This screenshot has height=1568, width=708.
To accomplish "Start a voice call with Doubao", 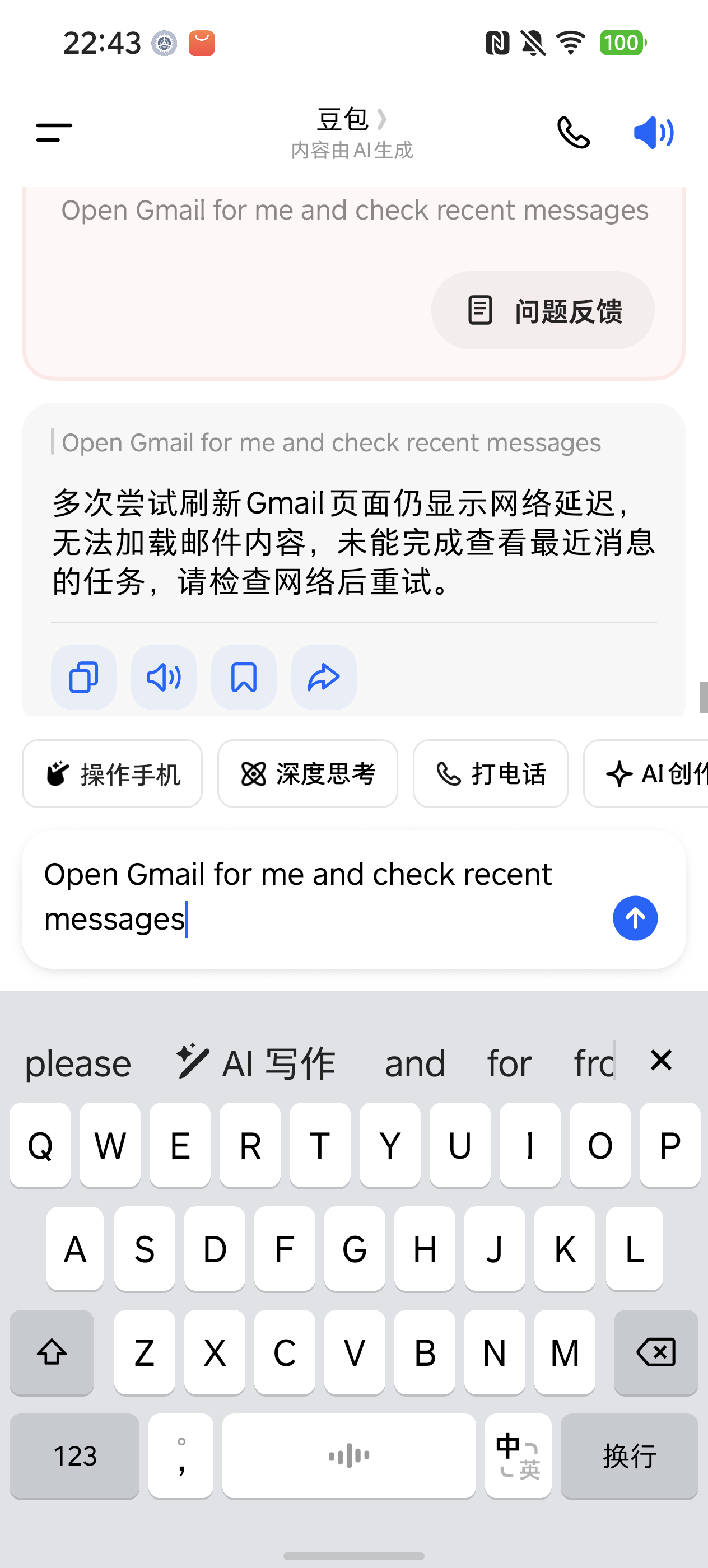I will click(573, 132).
